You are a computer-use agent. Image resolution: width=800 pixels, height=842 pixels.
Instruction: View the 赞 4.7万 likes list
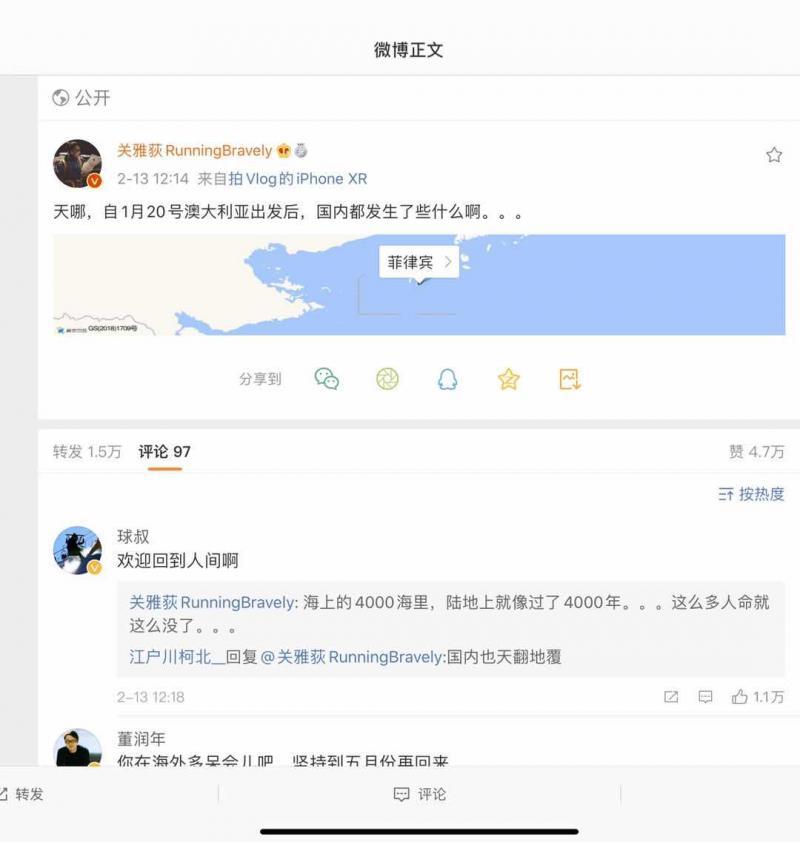click(x=756, y=452)
